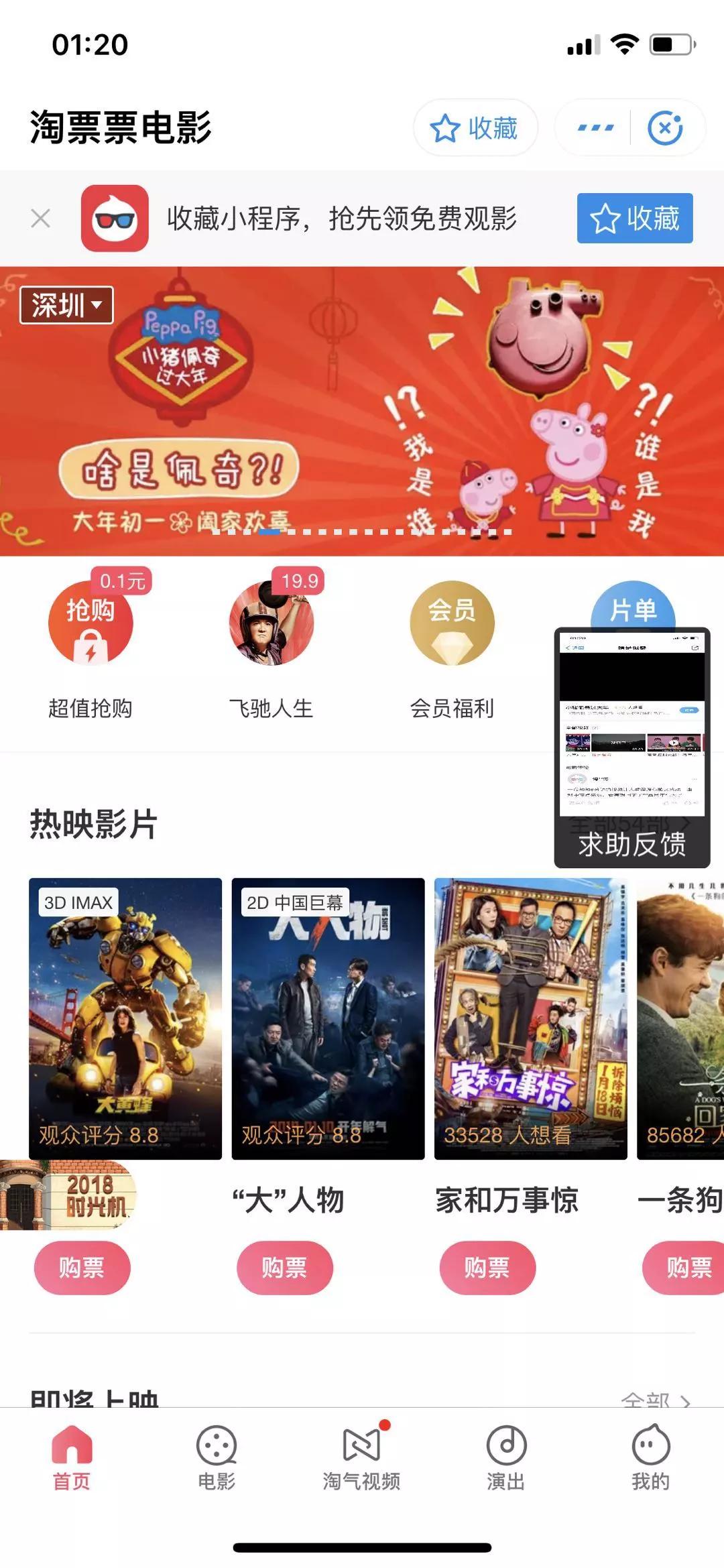Buy tickets for 家和万事惊

[487, 1268]
